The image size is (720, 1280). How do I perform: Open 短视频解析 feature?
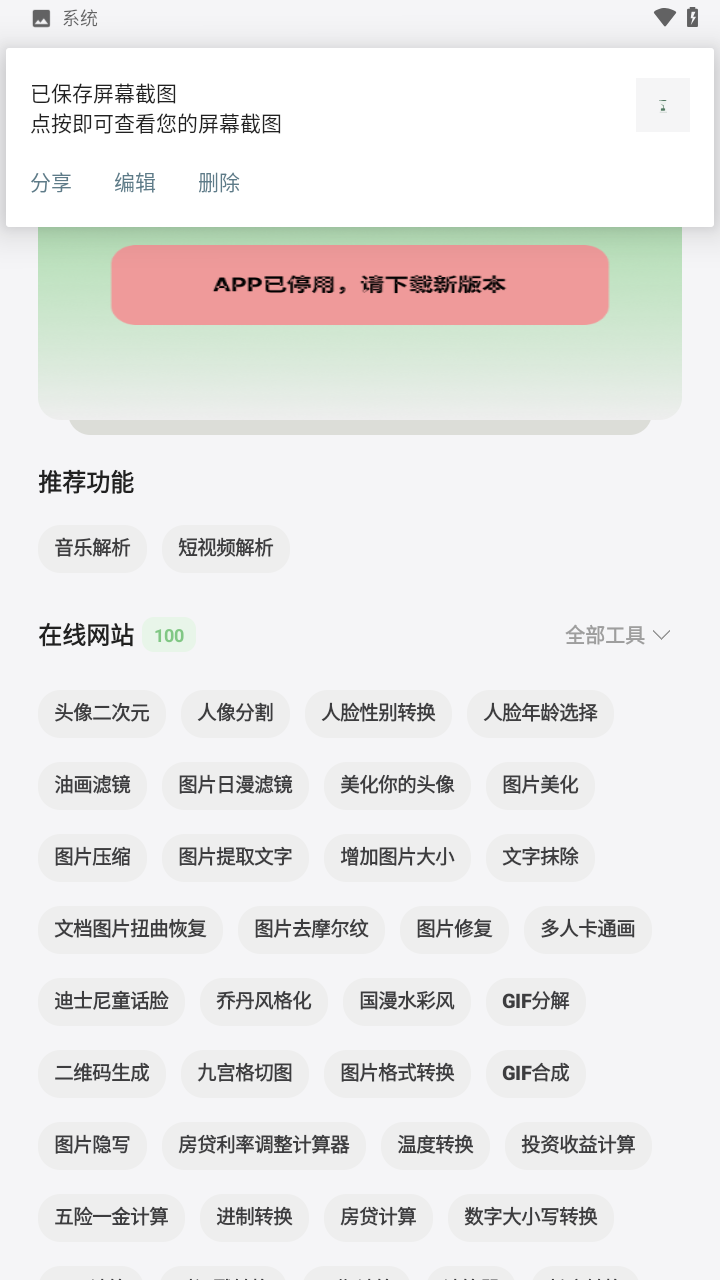click(226, 548)
